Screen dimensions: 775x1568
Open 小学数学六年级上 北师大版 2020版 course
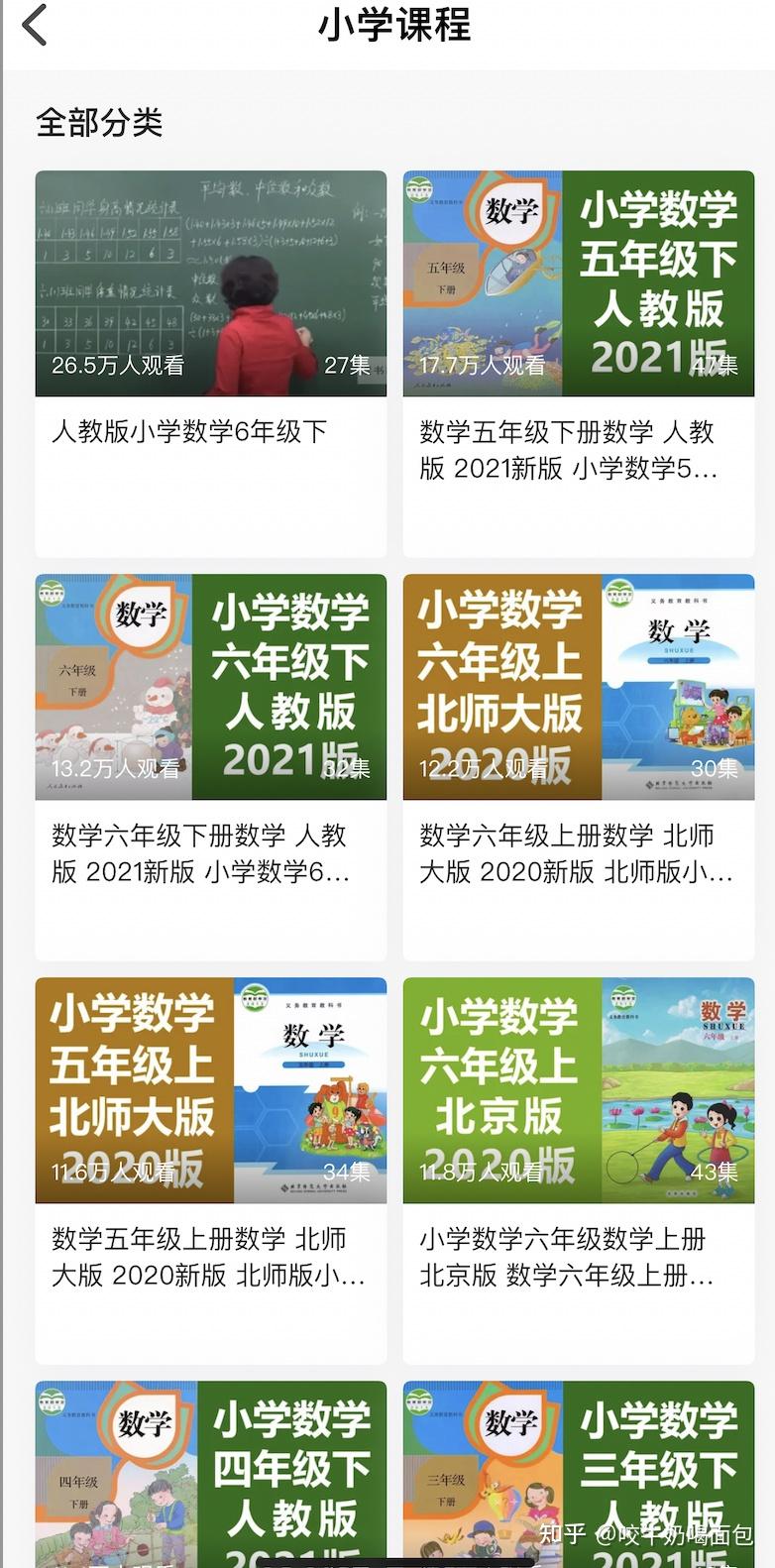click(578, 687)
